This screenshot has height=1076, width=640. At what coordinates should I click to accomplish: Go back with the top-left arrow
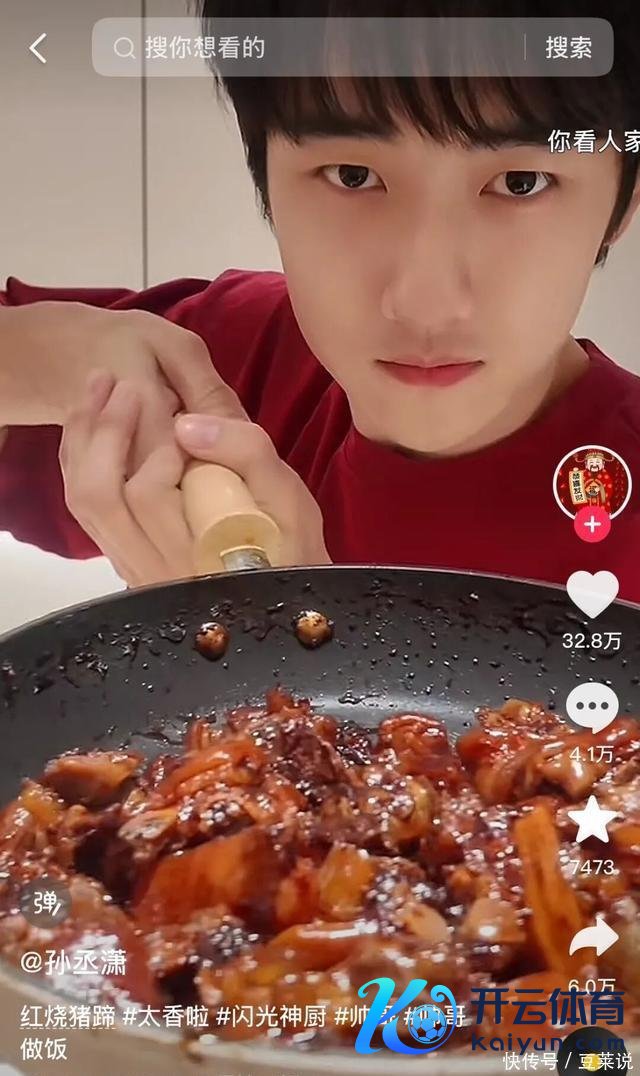point(38,48)
